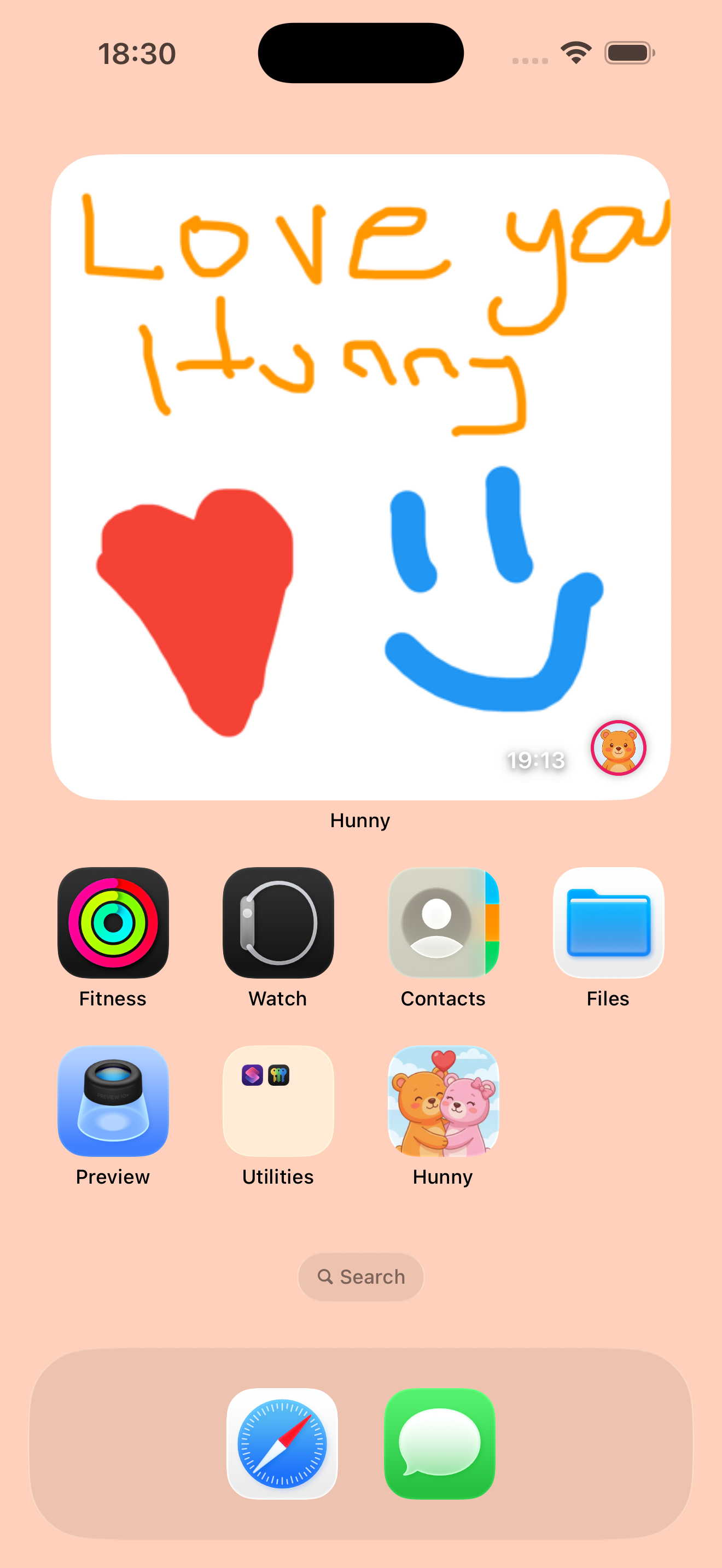
Task: Open the Preview app
Action: click(x=113, y=1101)
